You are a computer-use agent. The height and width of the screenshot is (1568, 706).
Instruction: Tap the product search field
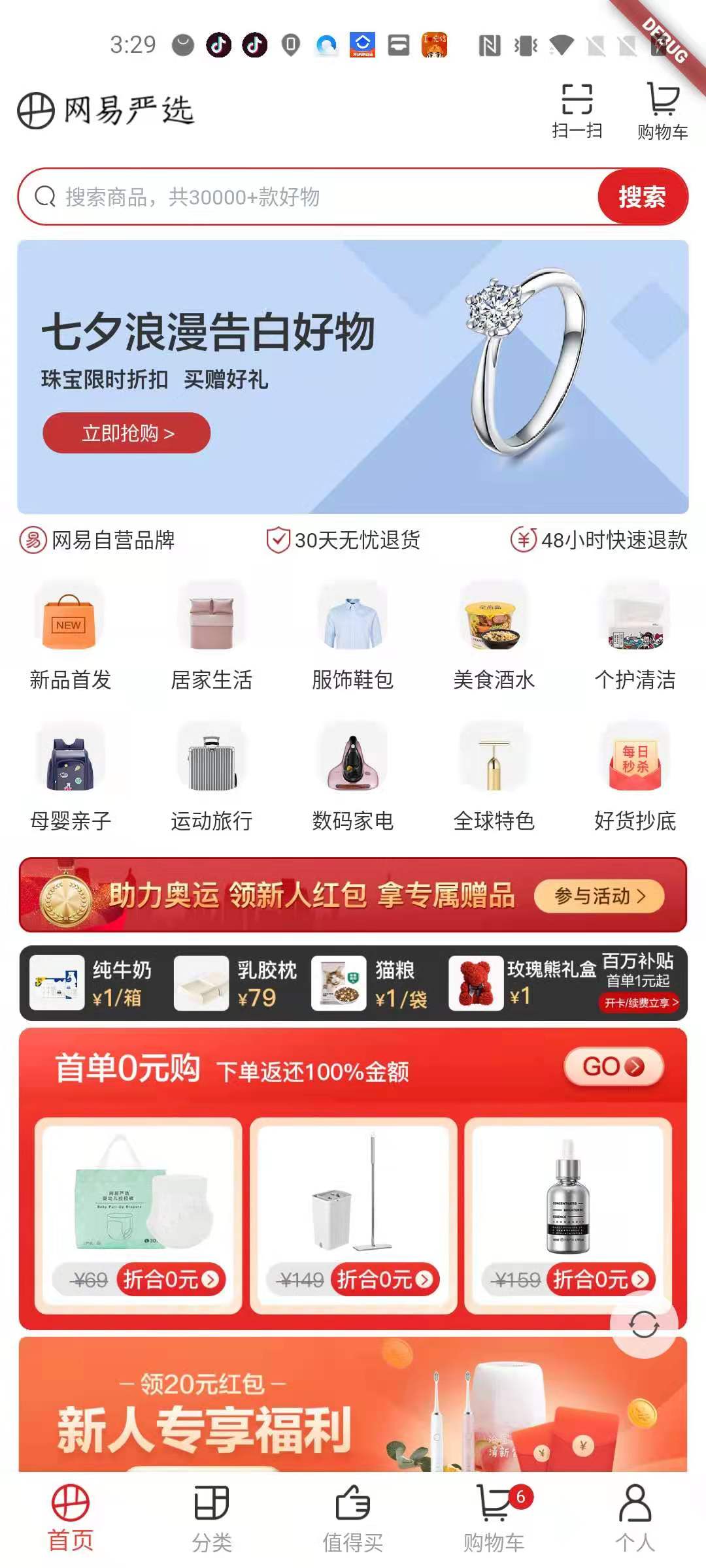[307, 197]
